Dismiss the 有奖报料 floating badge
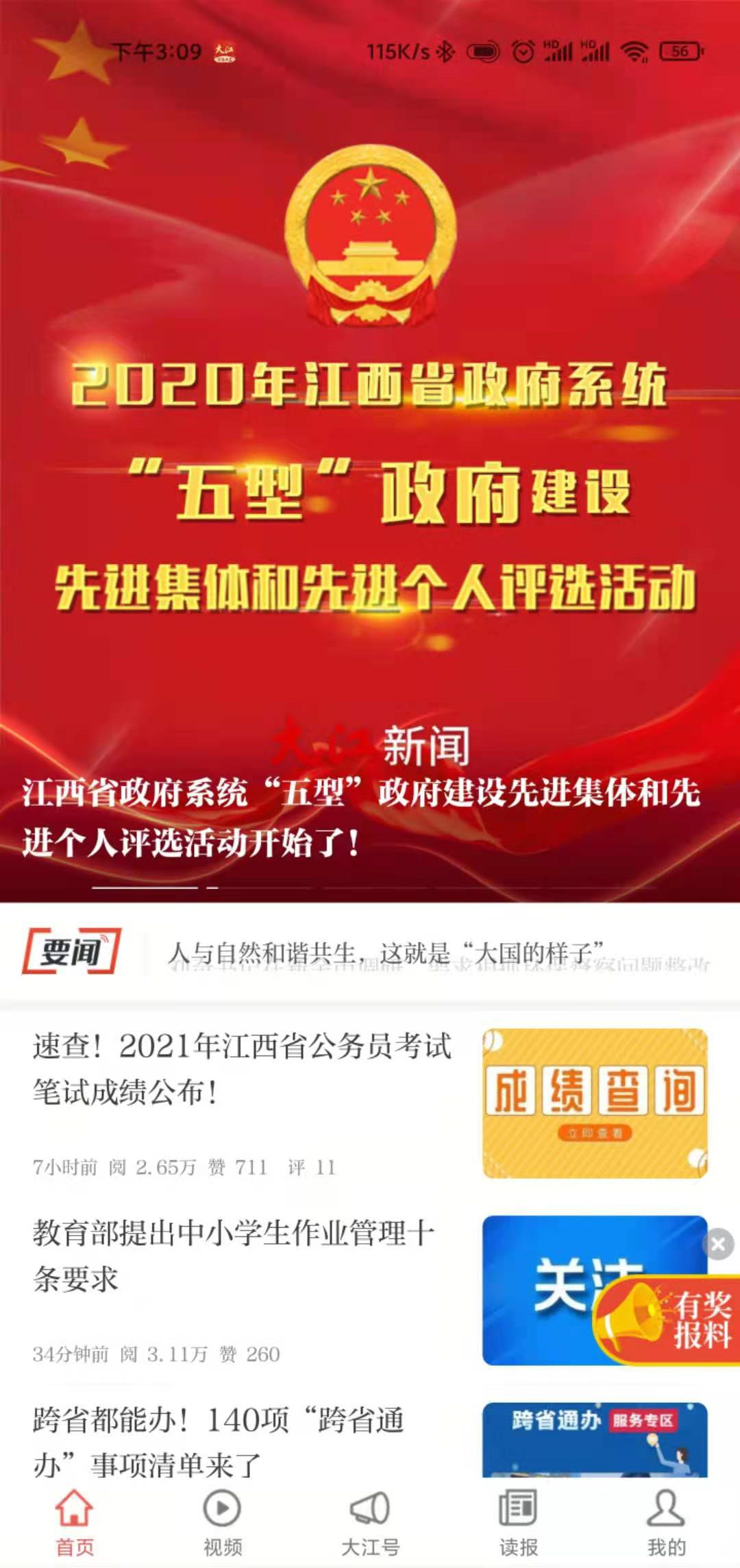Screen dimensions: 740x1568 (x=719, y=1244)
